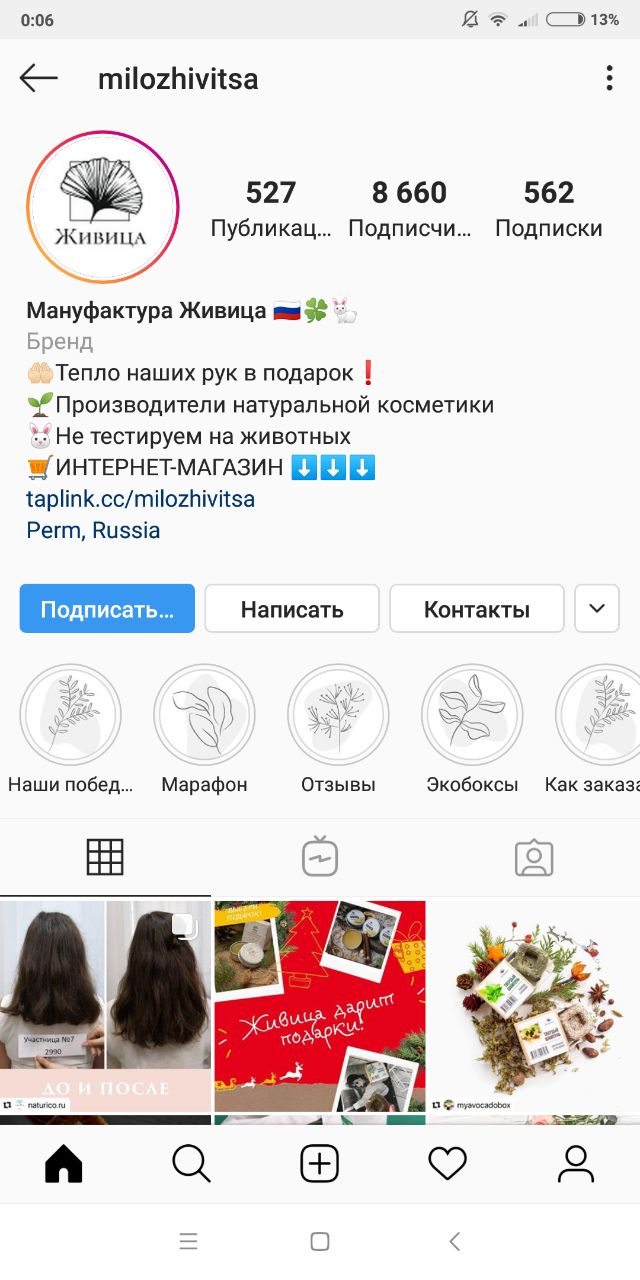Expand suggested accounts with the chevron
This screenshot has height=1280, width=640.
tap(597, 609)
